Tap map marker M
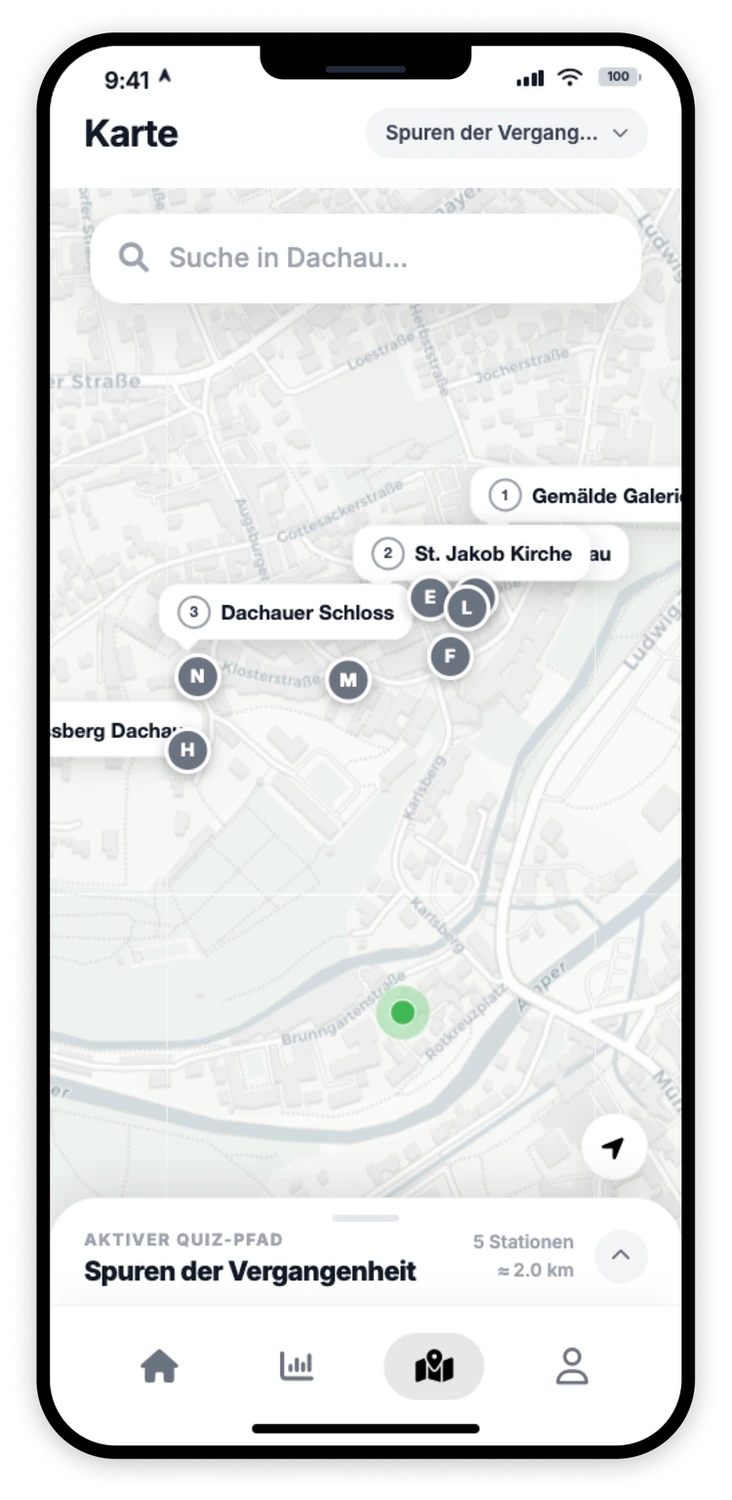This screenshot has width=732, height=1500. [x=348, y=681]
